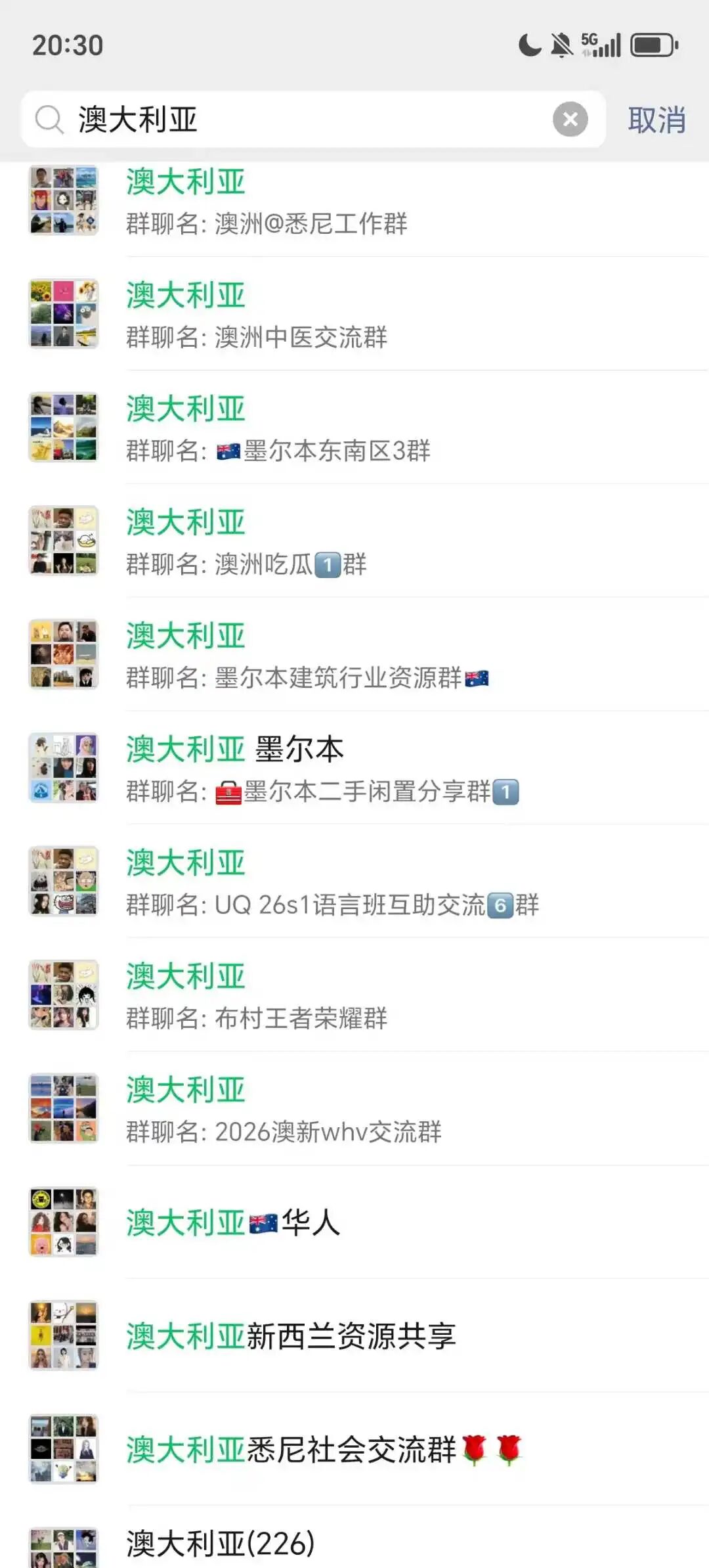Clear the search text with the X icon
This screenshot has height=1568, width=709.
tap(570, 120)
